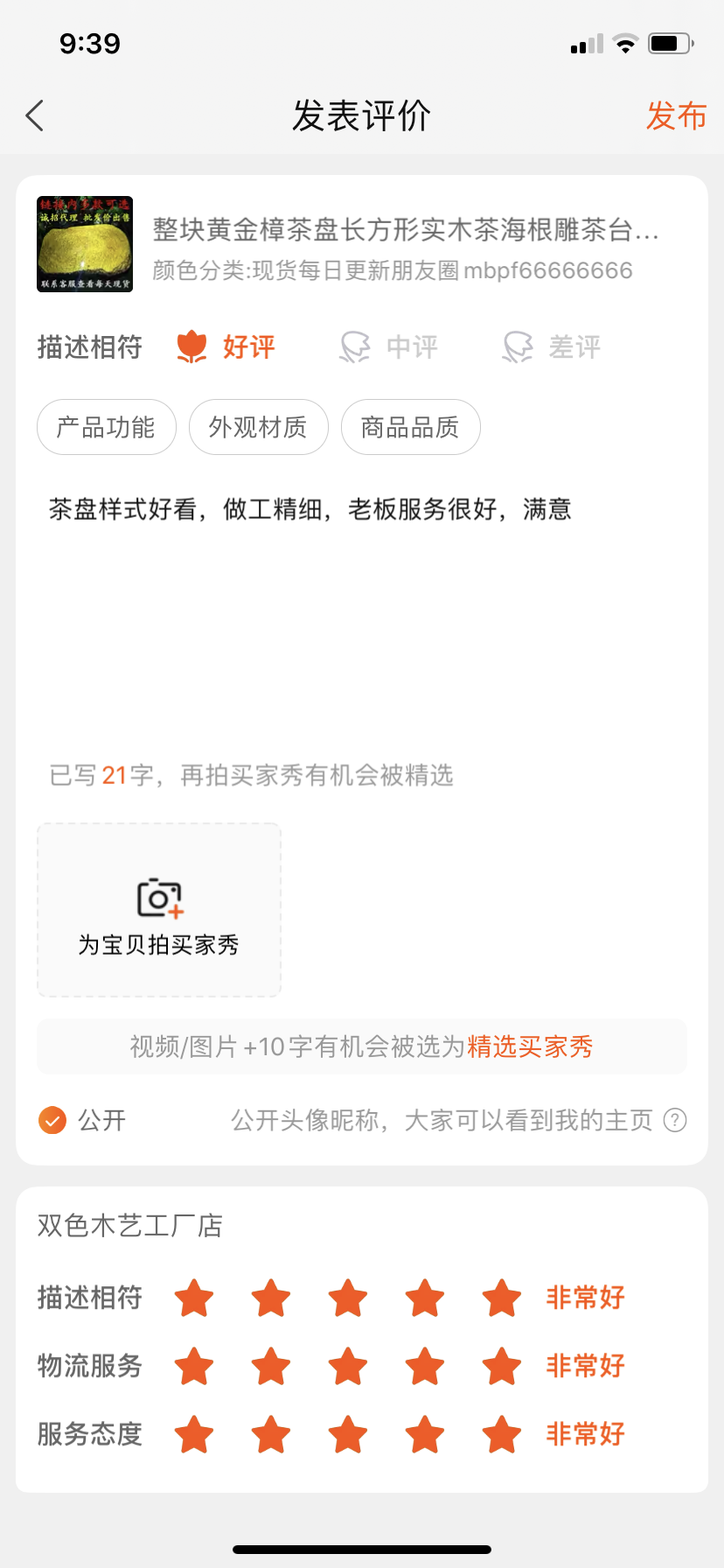Open the help icon next to 公开头像昵称

675,1120
